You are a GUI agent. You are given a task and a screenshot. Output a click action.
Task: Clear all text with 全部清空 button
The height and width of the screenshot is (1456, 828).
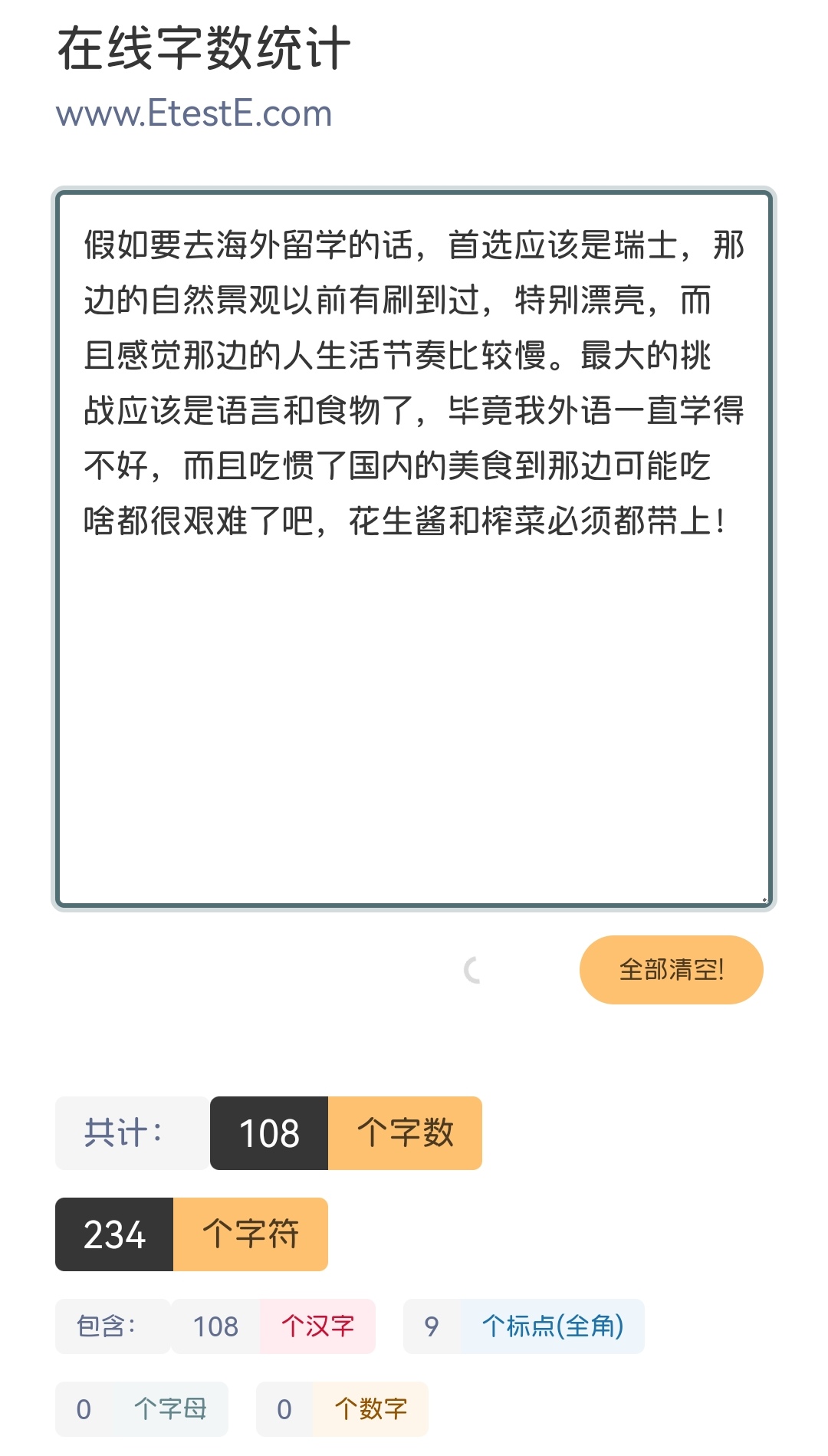pos(671,969)
